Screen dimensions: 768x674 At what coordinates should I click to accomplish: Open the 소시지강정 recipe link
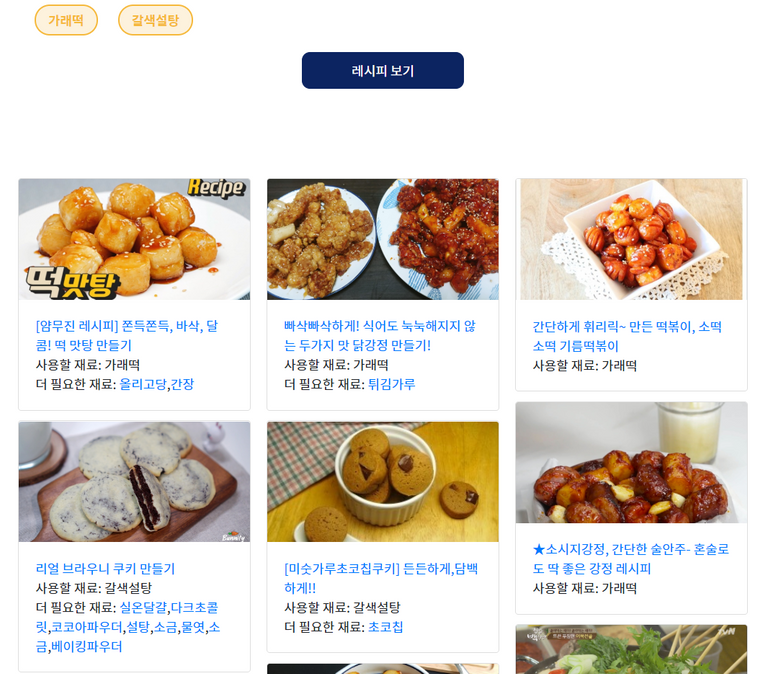coord(630,558)
